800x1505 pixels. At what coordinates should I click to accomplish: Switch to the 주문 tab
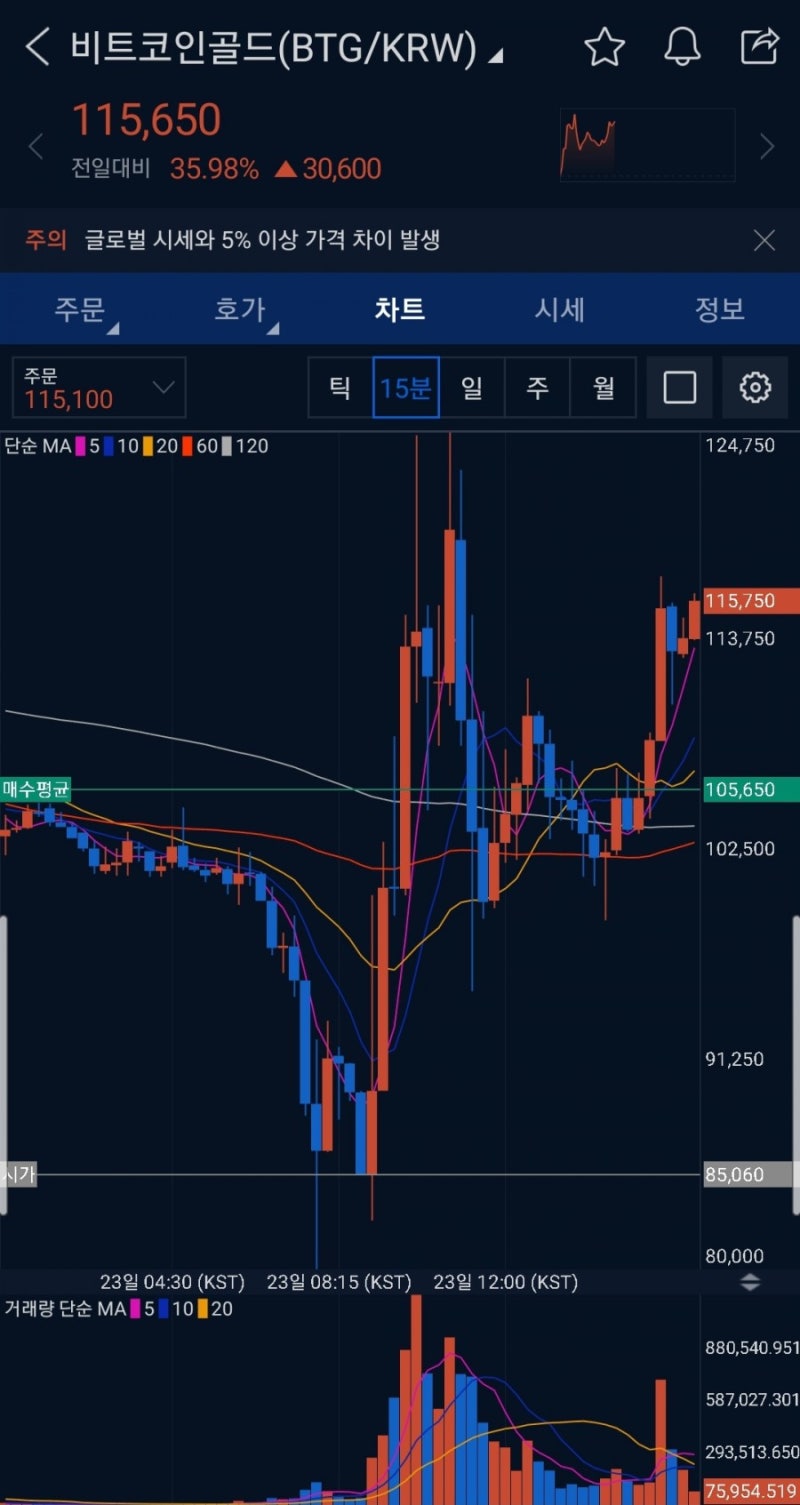pyautogui.click(x=80, y=309)
